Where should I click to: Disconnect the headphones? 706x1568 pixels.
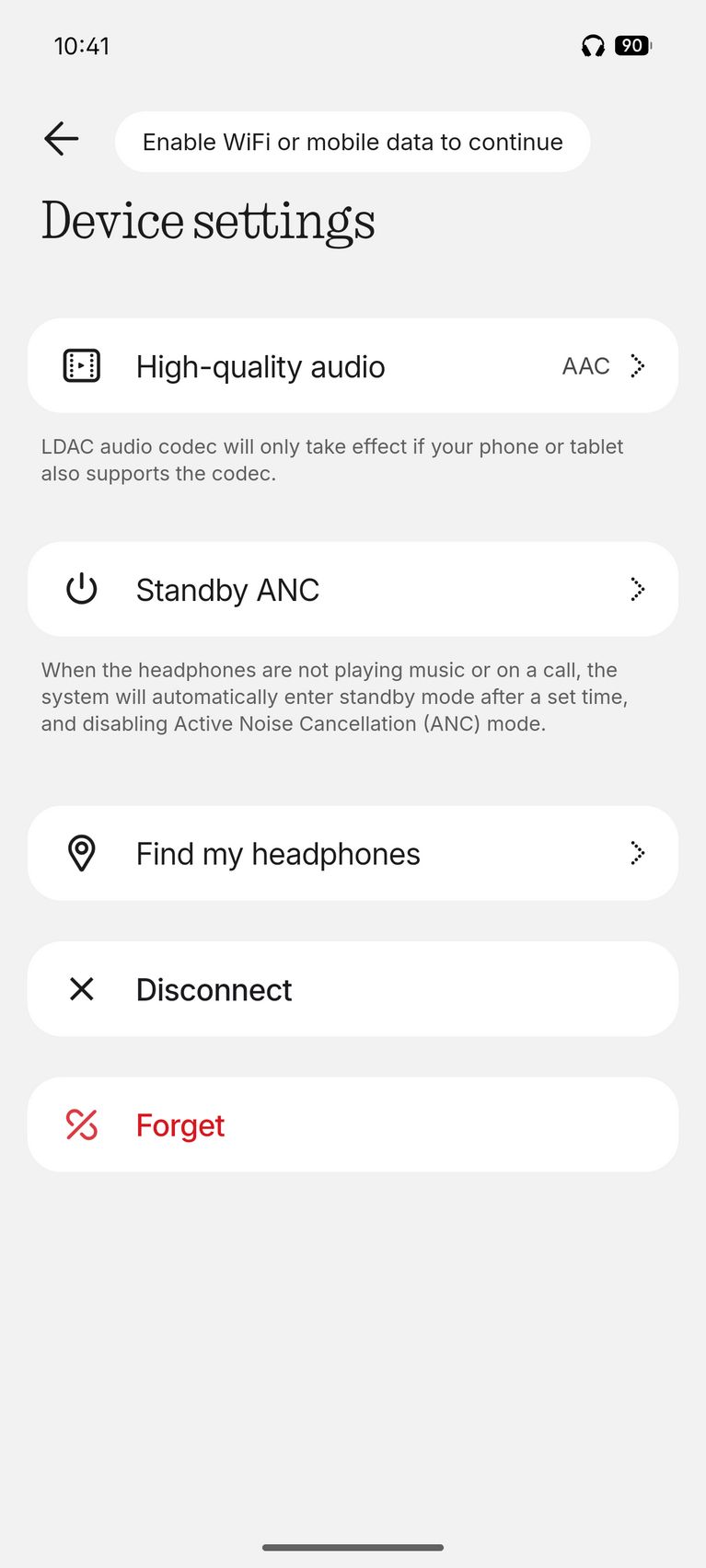click(353, 989)
